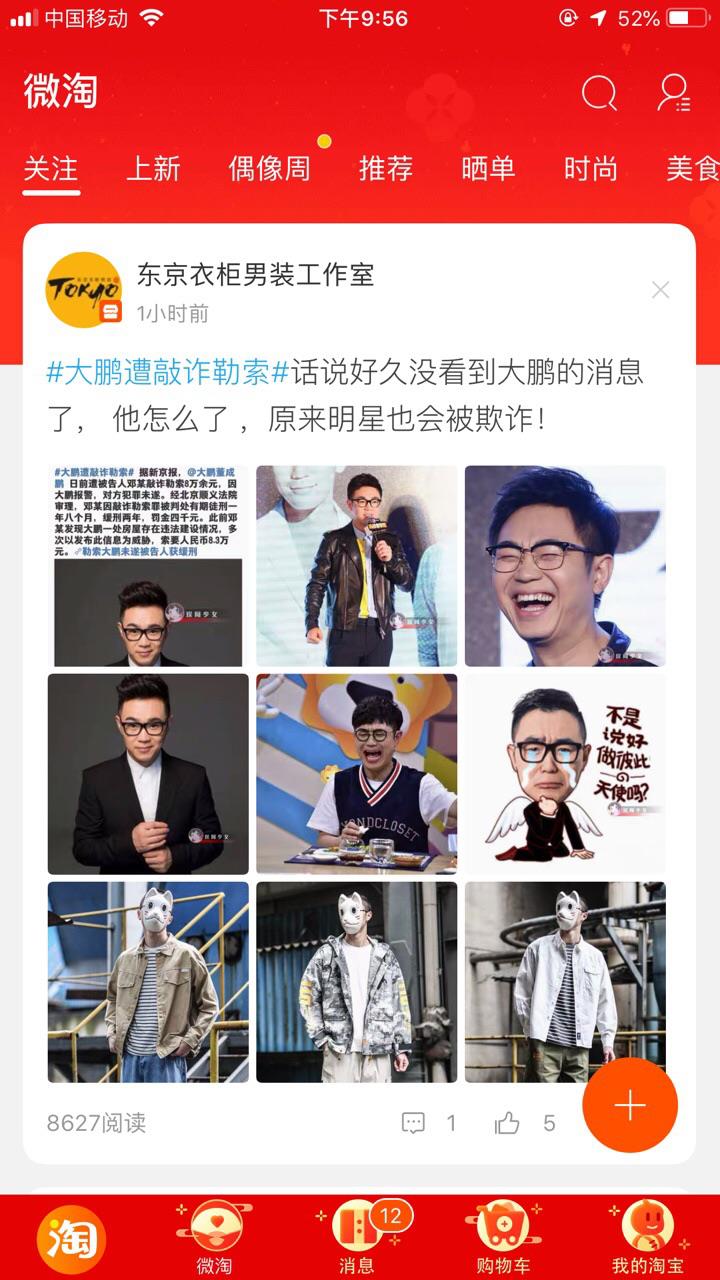
Task: View the khaki jacket outfit photo
Action: 148,981
